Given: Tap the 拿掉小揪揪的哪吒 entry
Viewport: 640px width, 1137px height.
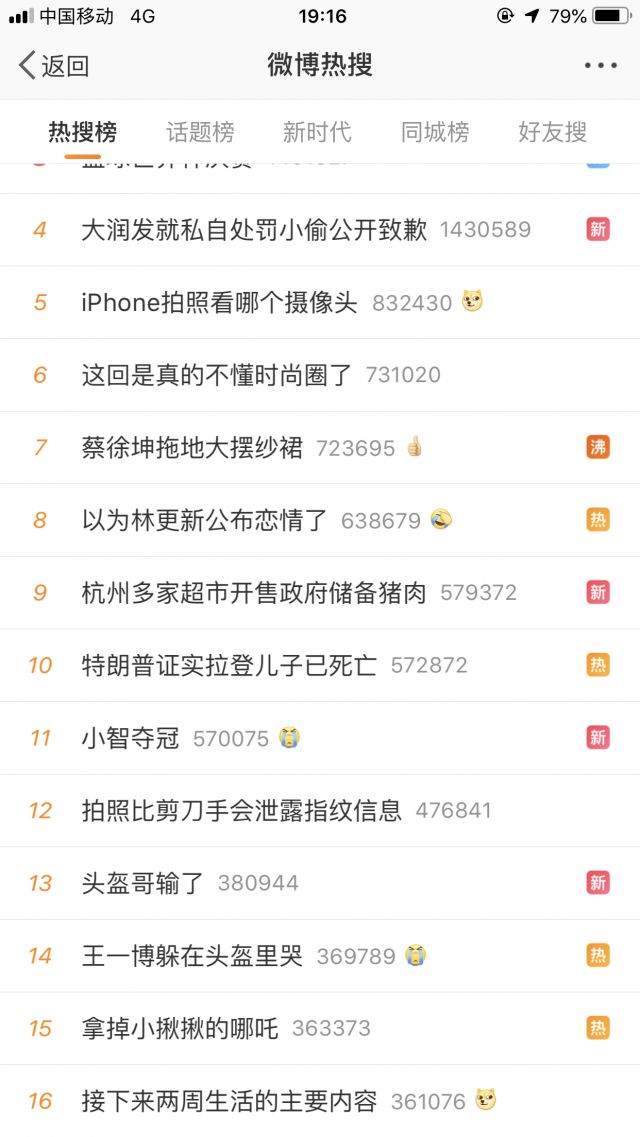Looking at the screenshot, I should (x=180, y=1028).
